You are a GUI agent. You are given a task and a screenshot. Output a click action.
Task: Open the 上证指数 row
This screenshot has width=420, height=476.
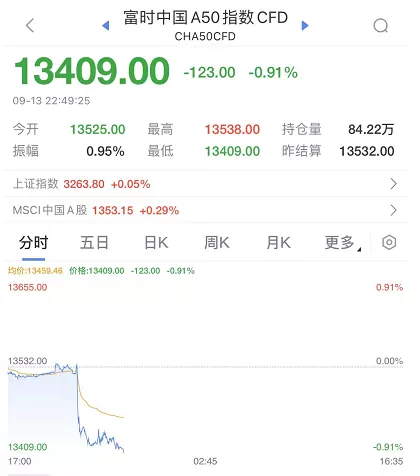click(206, 184)
